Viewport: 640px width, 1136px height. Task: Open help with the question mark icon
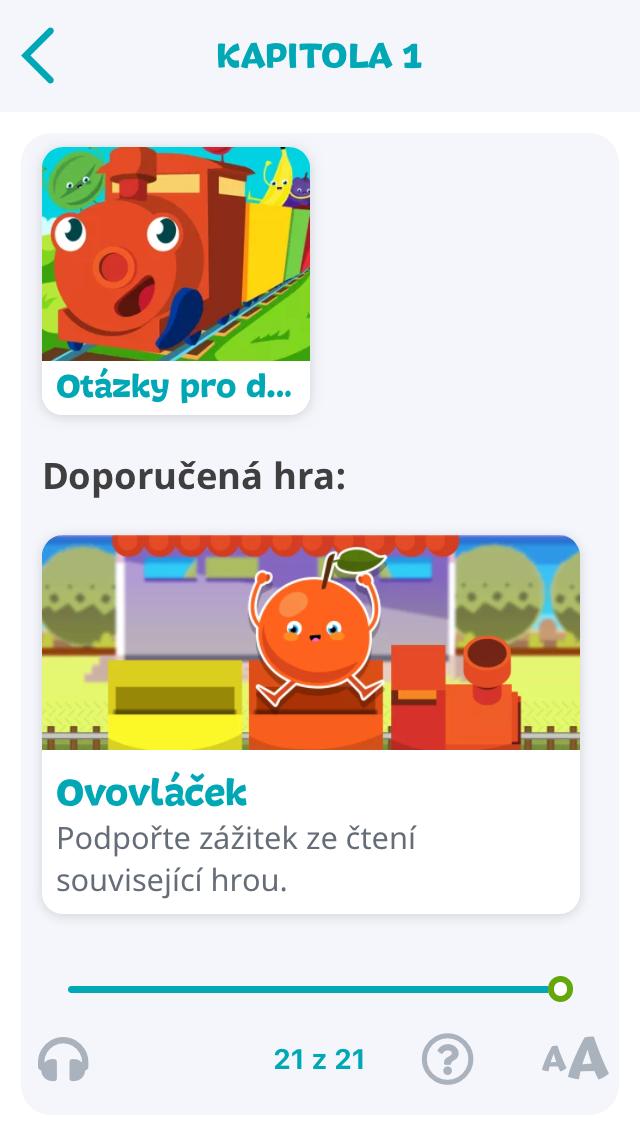coord(447,1060)
